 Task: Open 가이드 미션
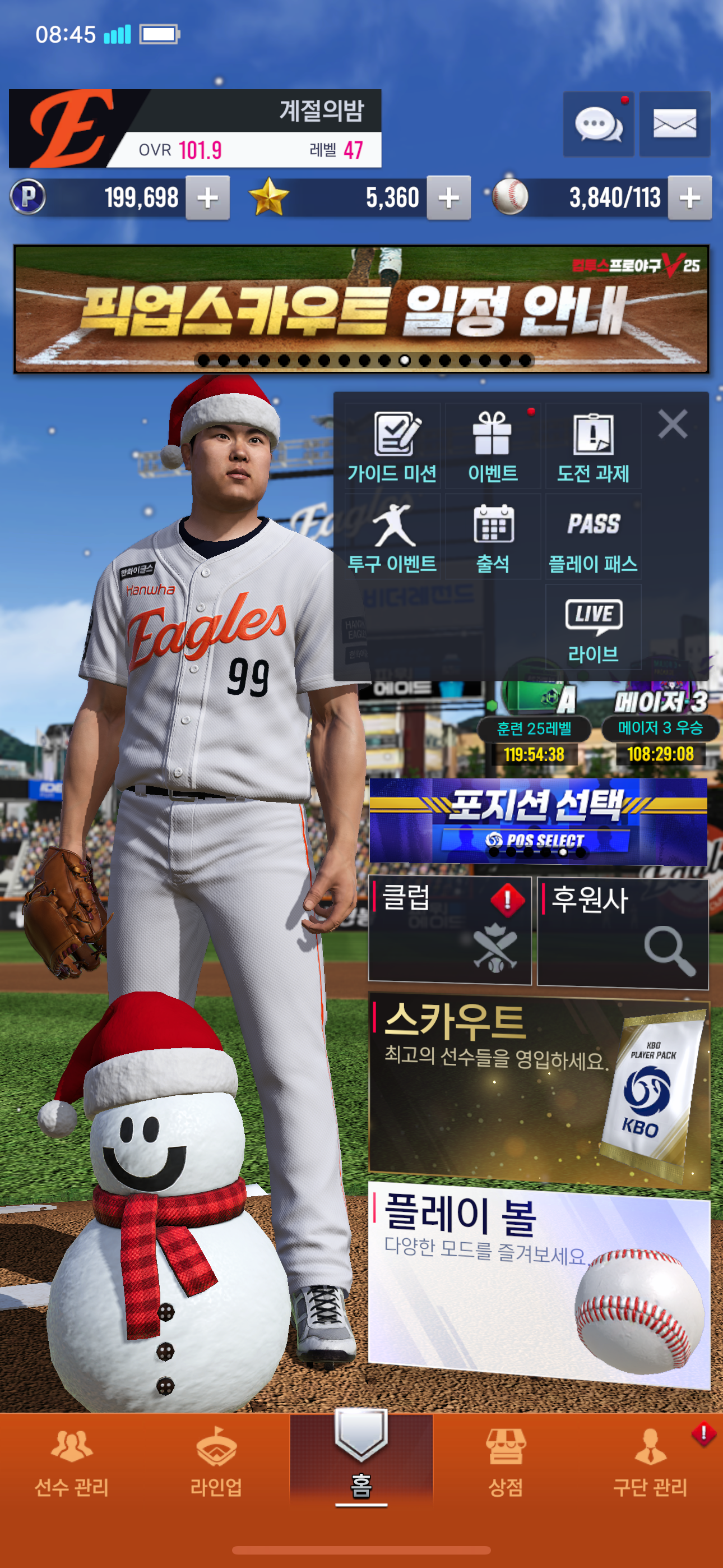(392, 447)
